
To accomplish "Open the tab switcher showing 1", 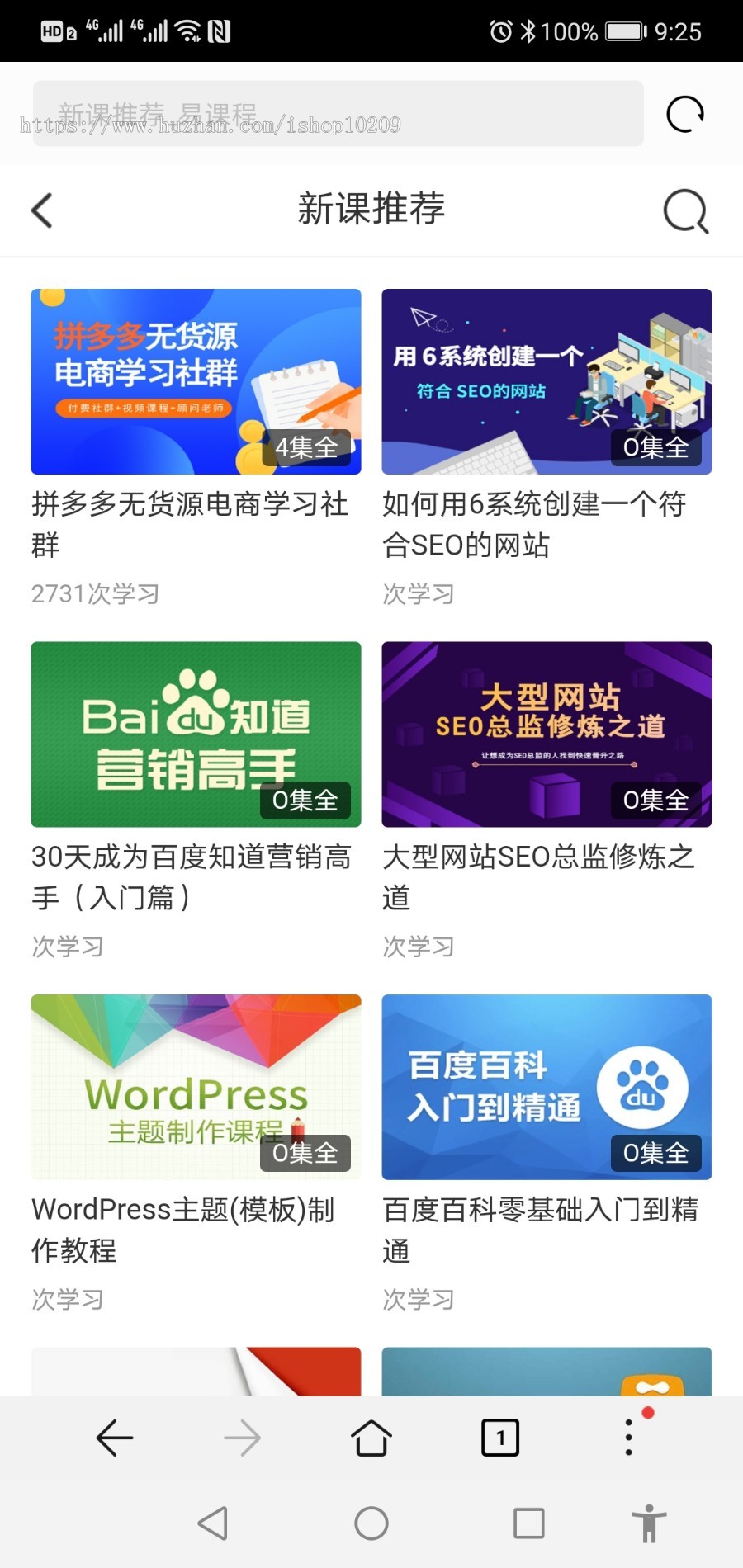I will click(x=499, y=1437).
